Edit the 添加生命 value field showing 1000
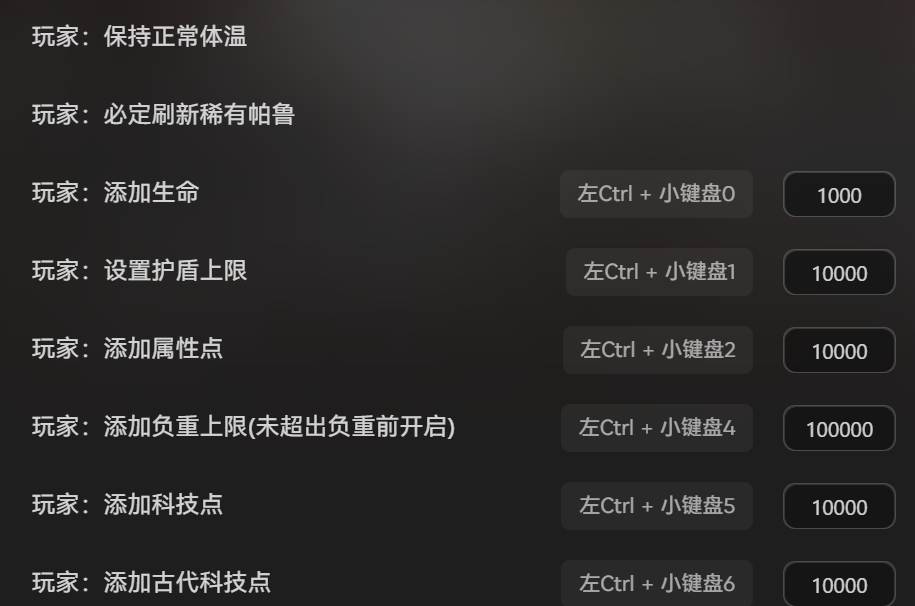Image resolution: width=915 pixels, height=606 pixels. (839, 195)
